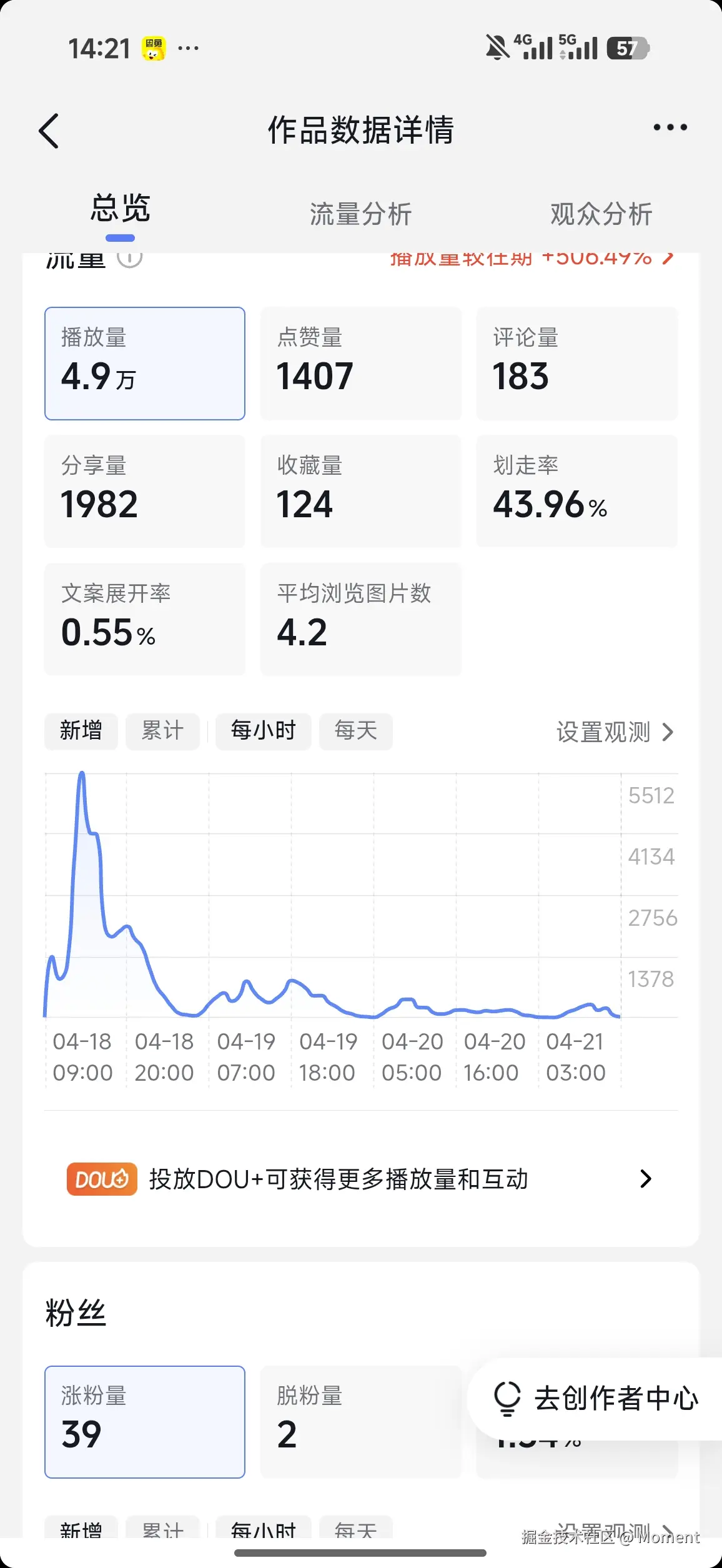Click the gesture bar at screen bottom

pos(361,1552)
